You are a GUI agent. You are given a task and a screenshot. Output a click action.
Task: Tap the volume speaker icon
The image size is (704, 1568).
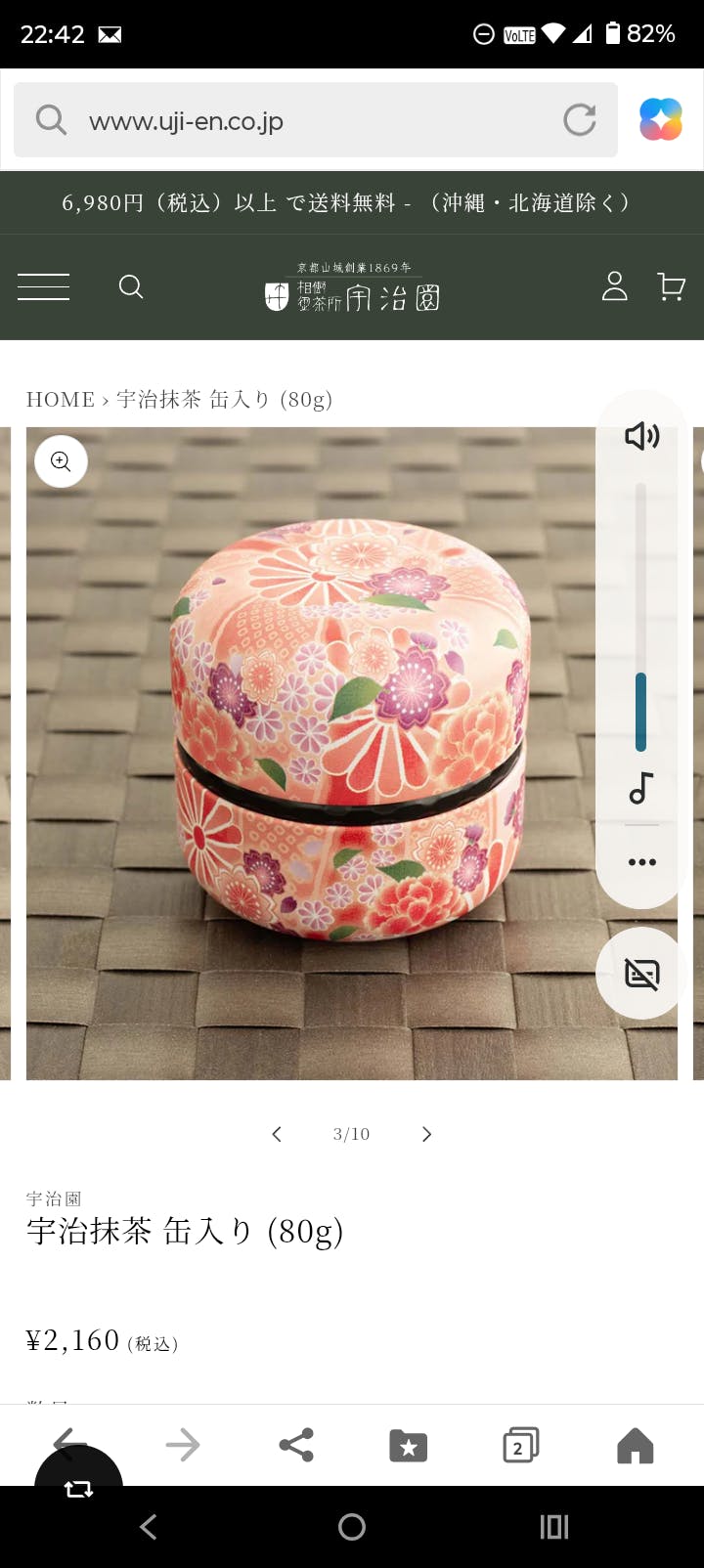pyautogui.click(x=641, y=436)
